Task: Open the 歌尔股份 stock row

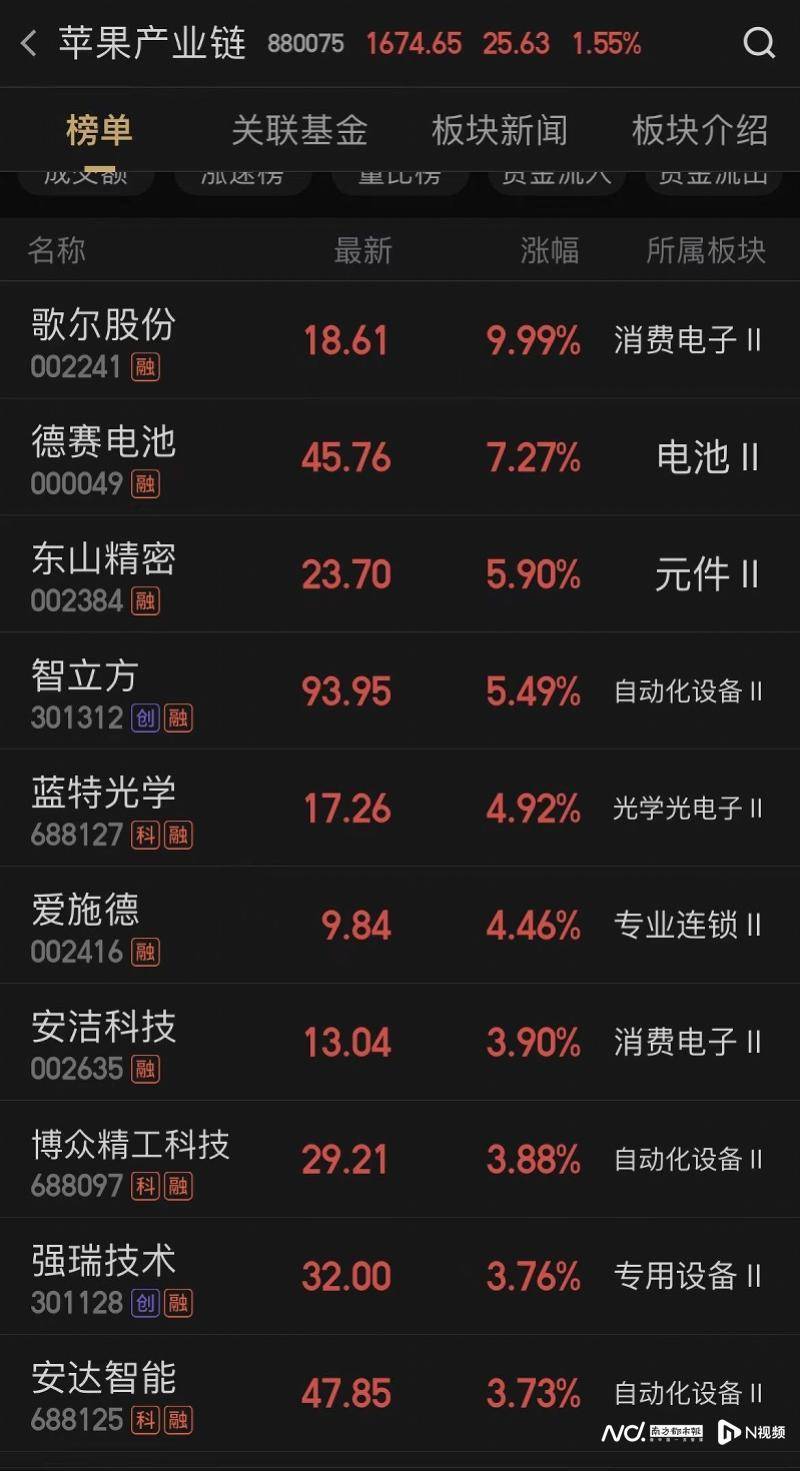Action: point(400,341)
